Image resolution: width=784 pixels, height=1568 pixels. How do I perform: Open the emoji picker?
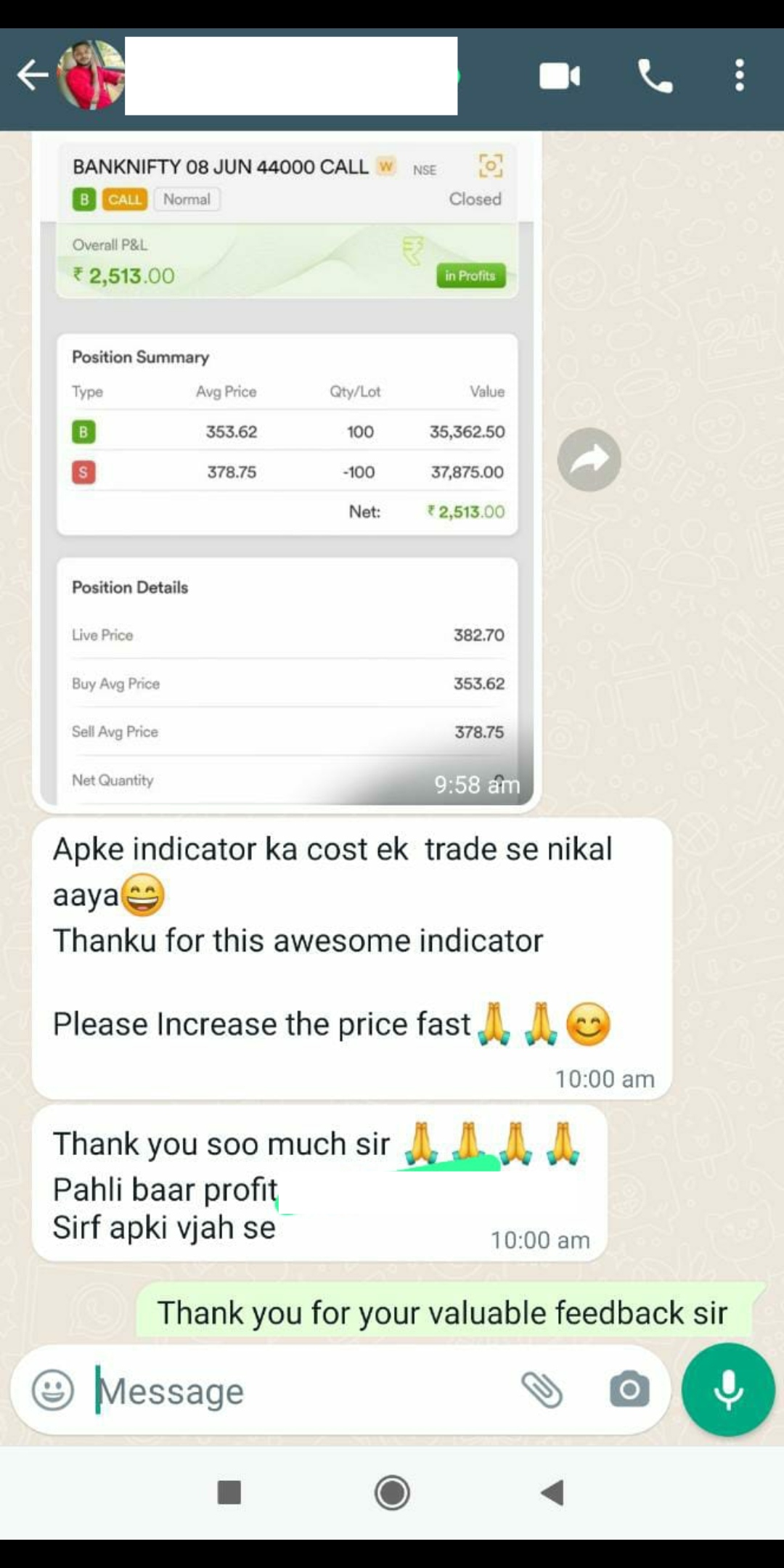(53, 1390)
